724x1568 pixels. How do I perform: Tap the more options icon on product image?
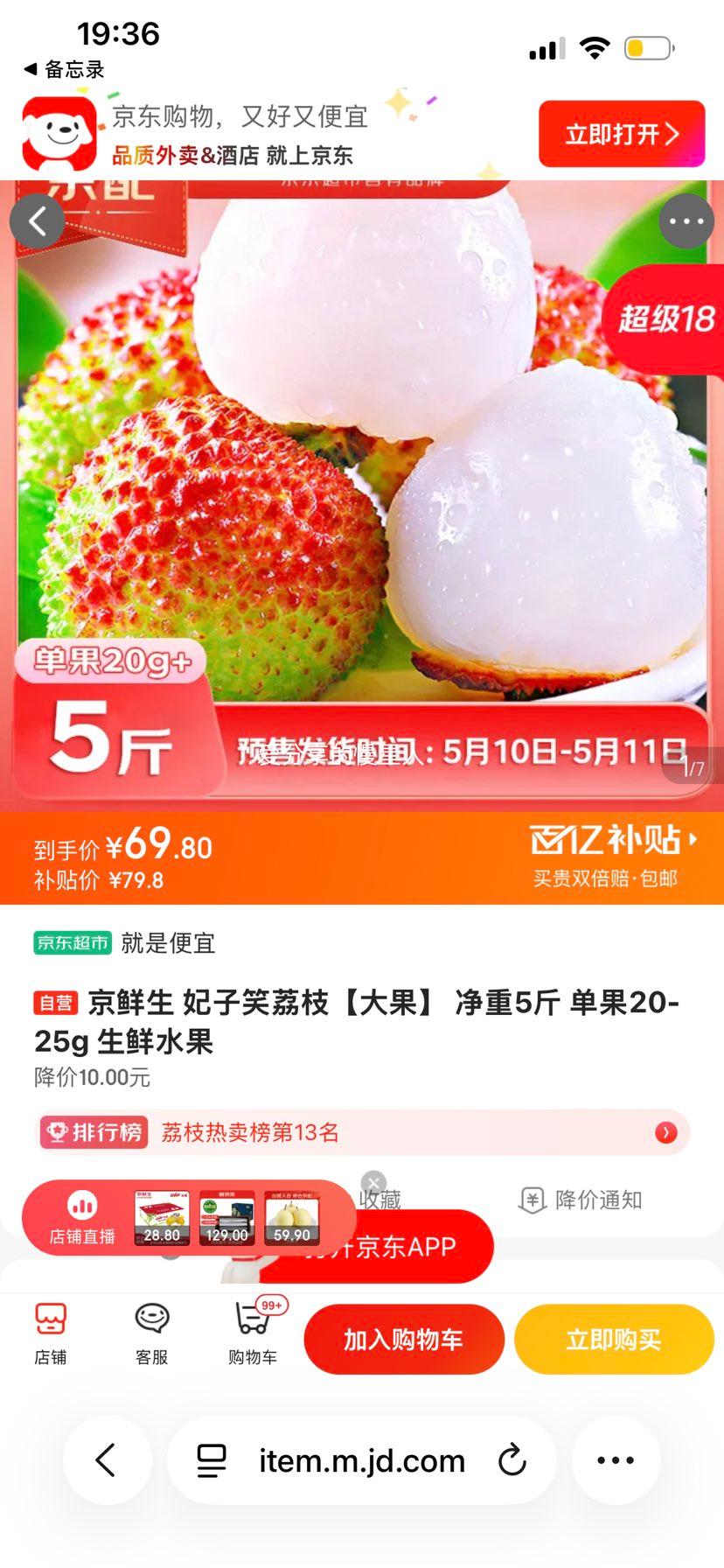tap(686, 220)
